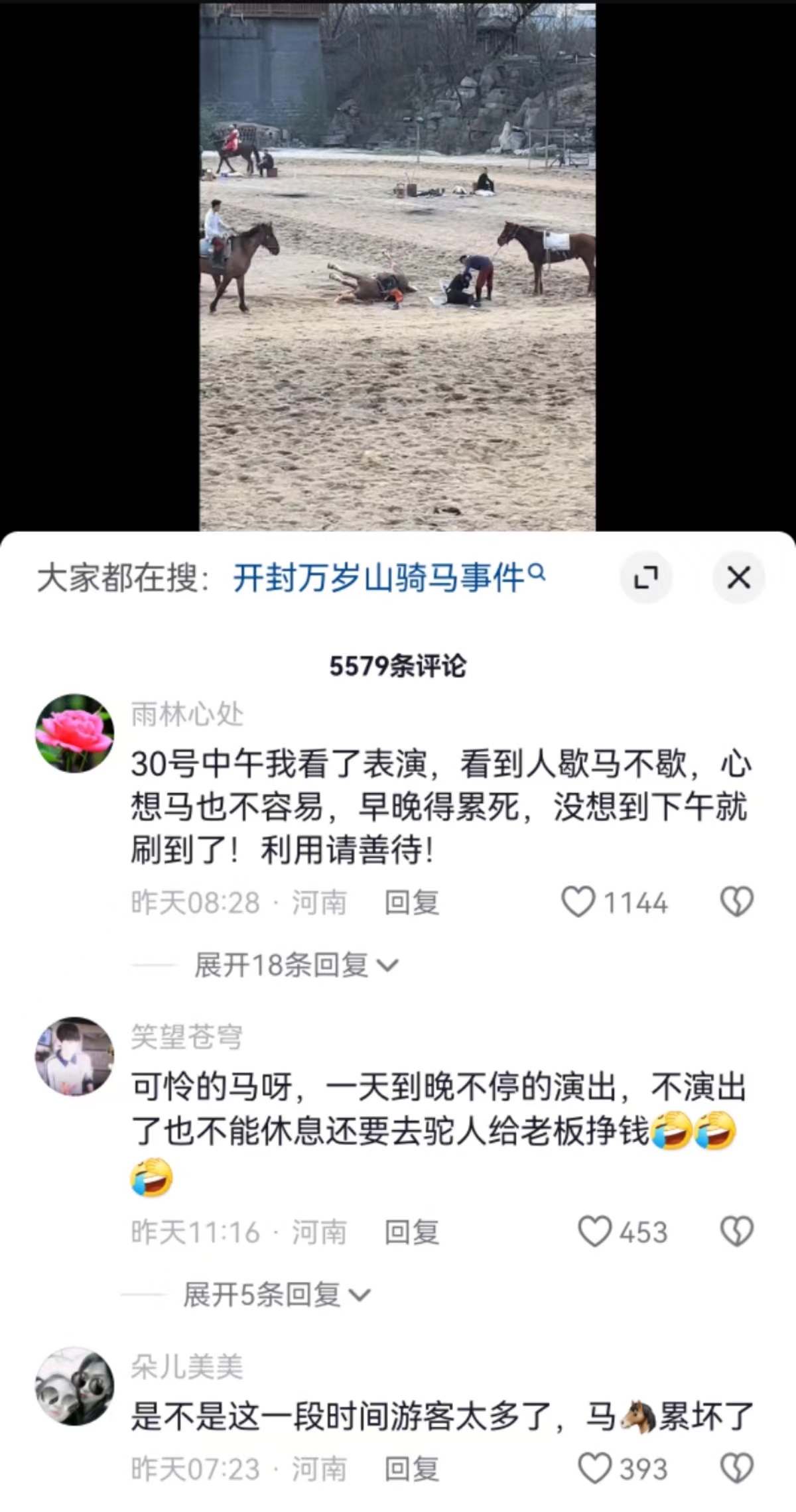The image size is (796, 1512).
Task: Open 雨林心处's profile avatar
Action: [74, 733]
